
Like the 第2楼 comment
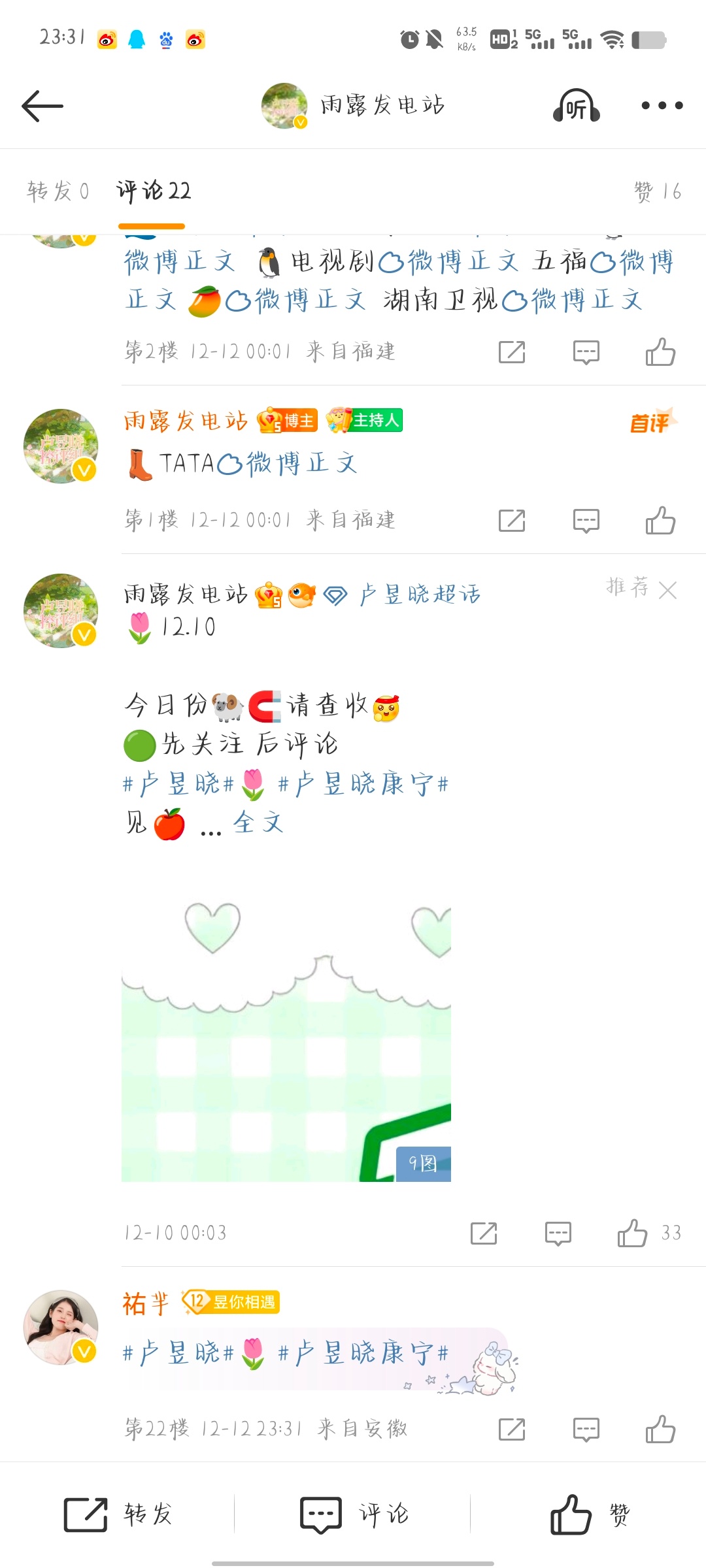click(660, 352)
